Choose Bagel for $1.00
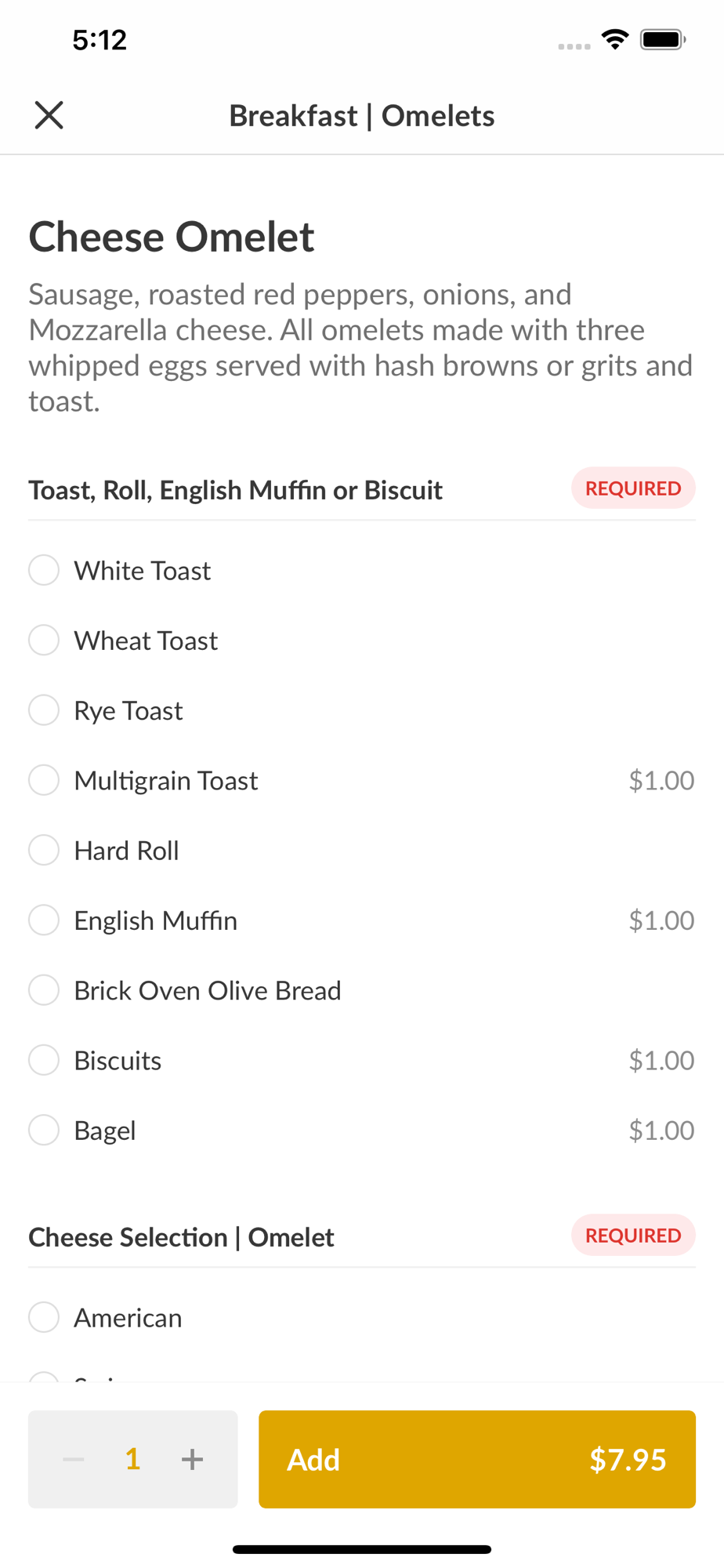Screen dimensions: 724x1568 [x=361, y=1131]
